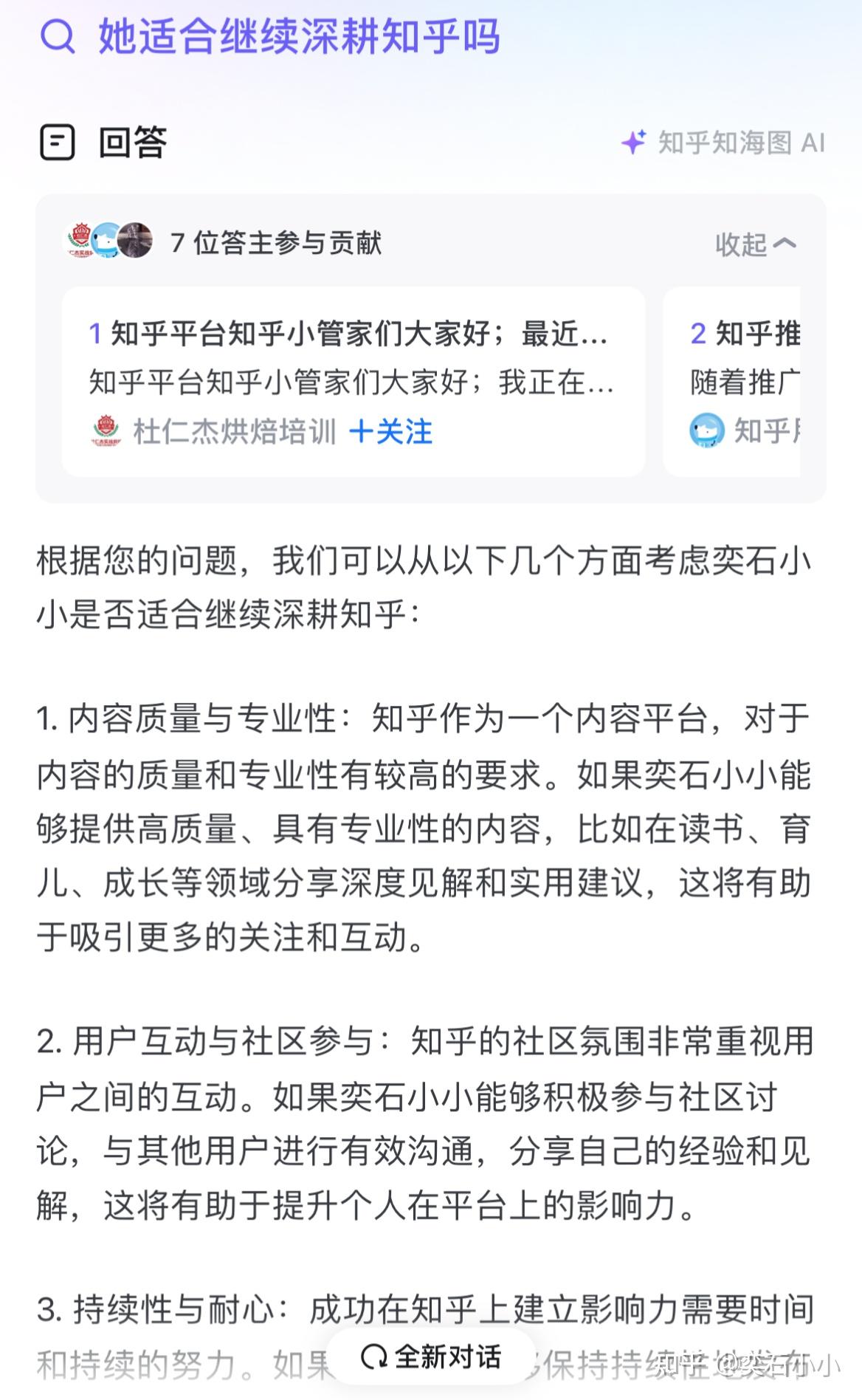Collapse the contributors section with 收起

point(754,244)
